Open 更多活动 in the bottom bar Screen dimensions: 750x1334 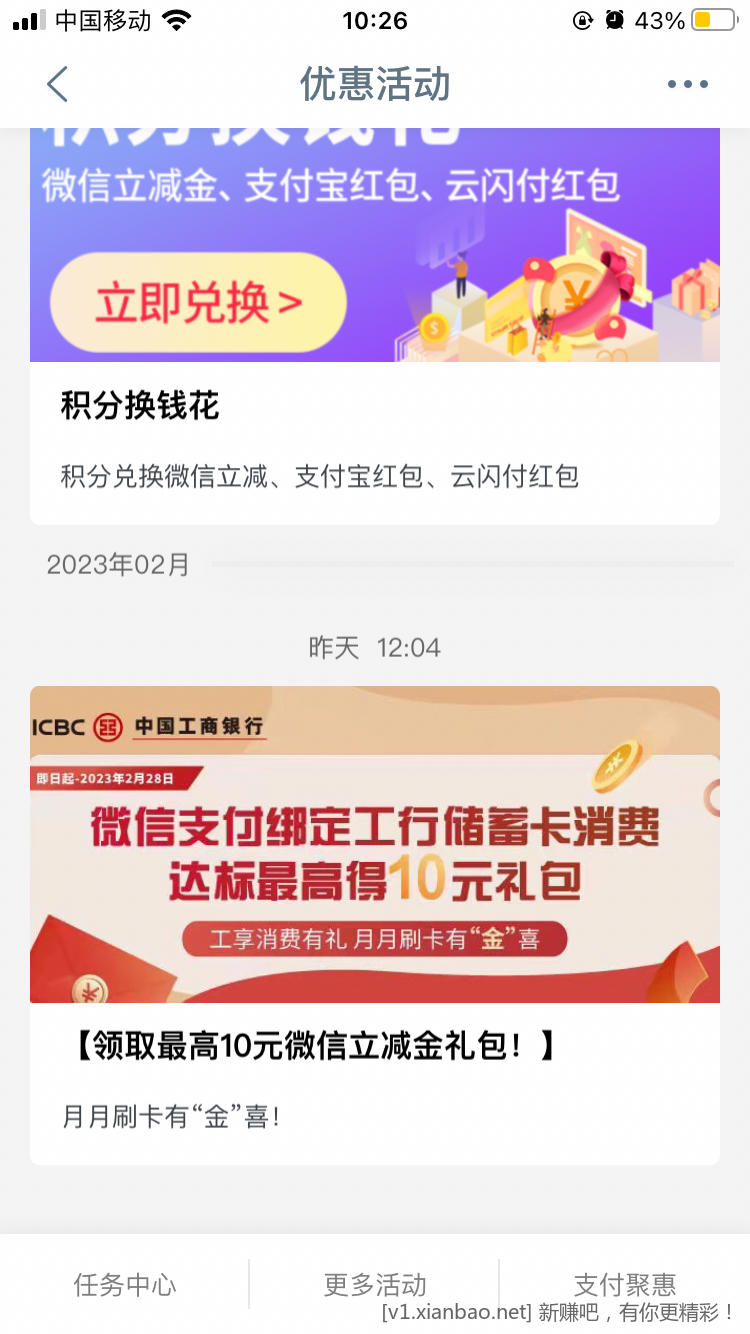(374, 1284)
